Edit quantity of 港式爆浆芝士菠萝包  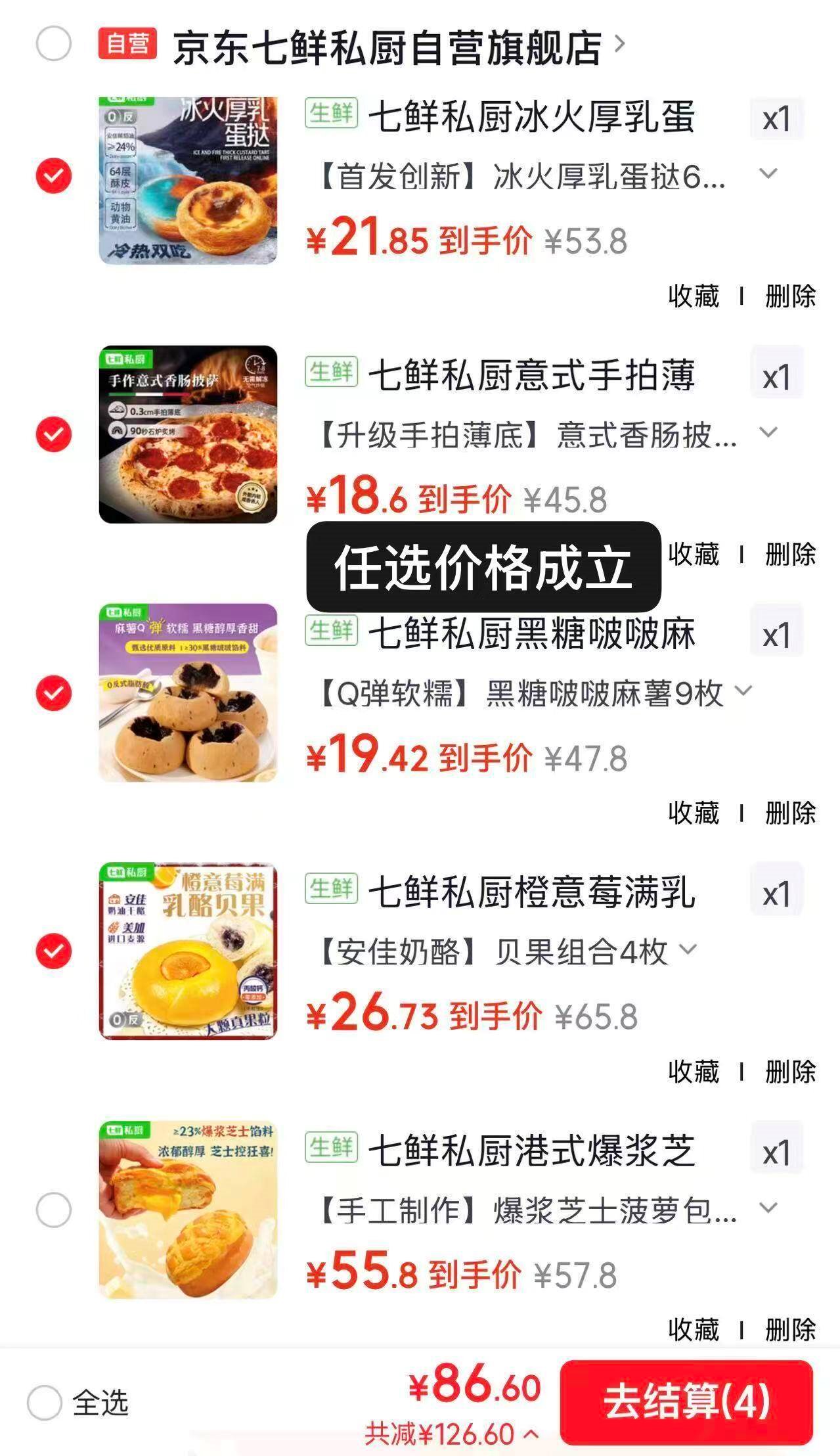pos(776,1153)
